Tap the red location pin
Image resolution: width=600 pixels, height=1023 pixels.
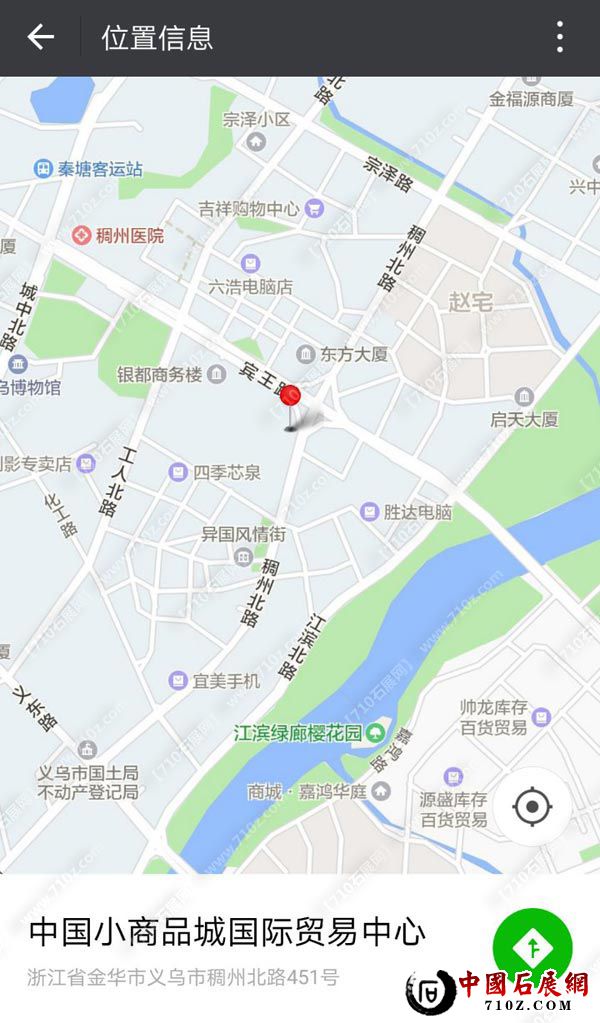[291, 398]
